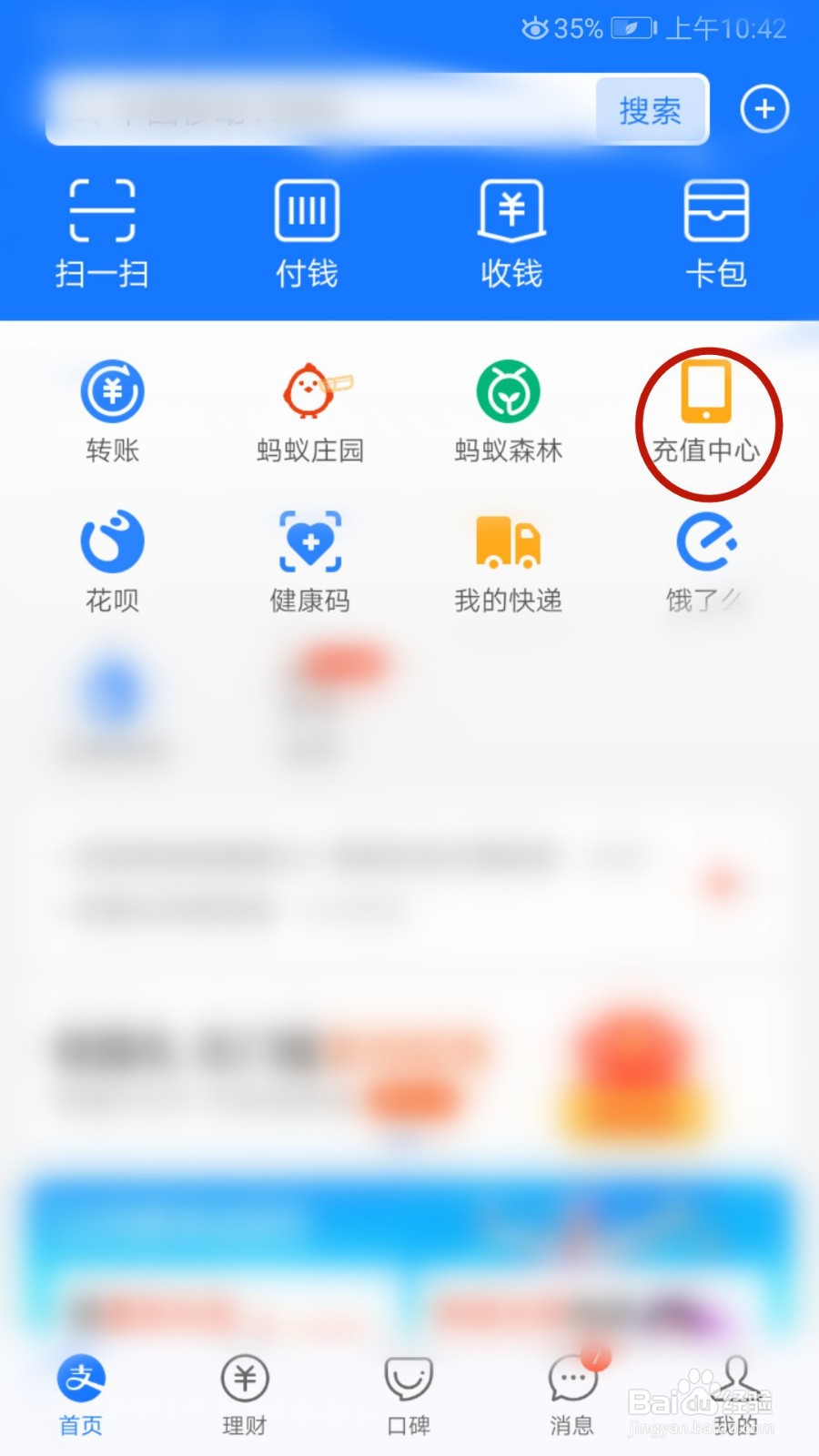
Task: Open 蚂蚁森林 Ant Forest
Action: (509, 409)
